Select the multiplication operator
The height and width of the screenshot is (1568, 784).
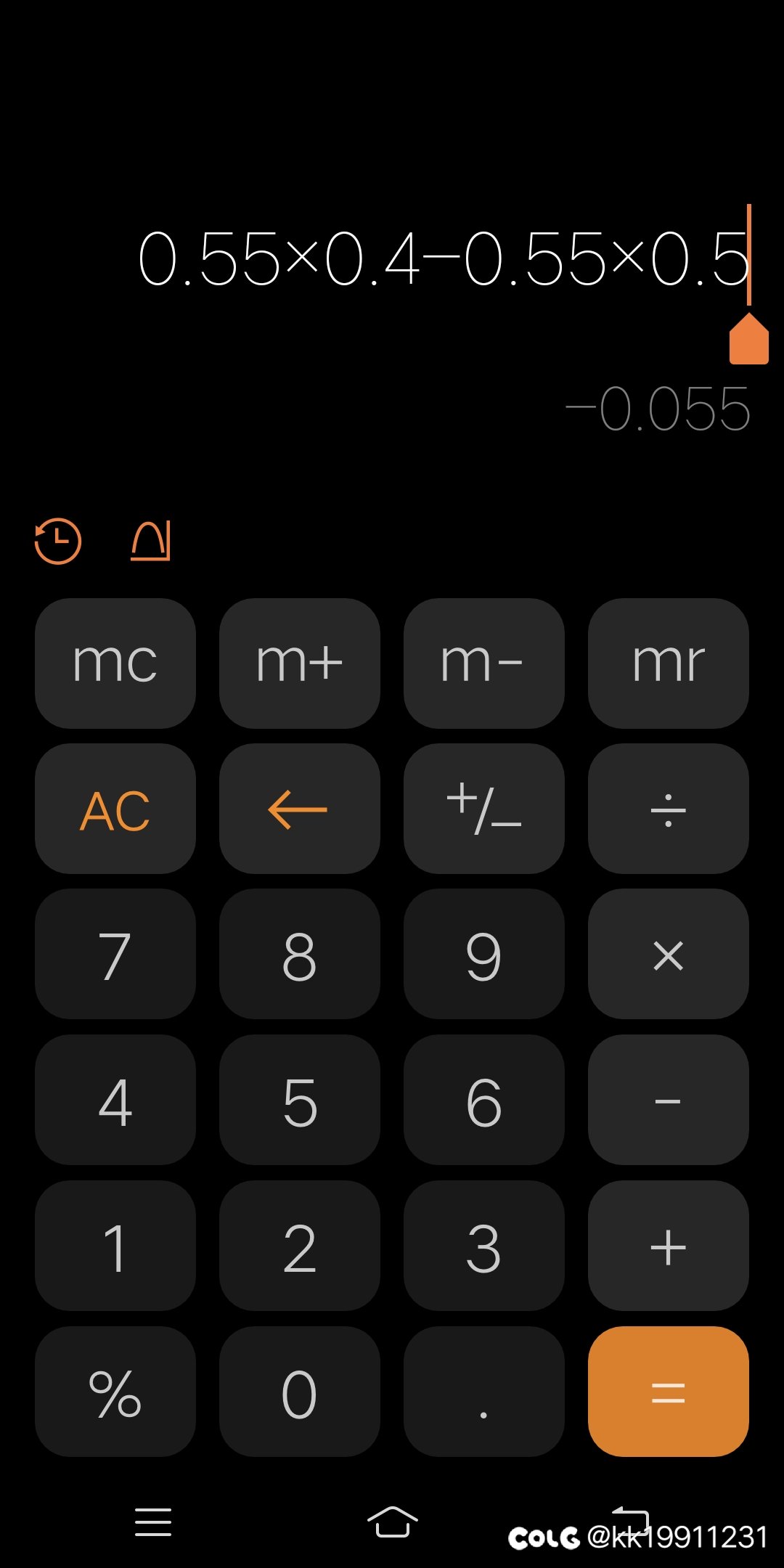pos(669,954)
